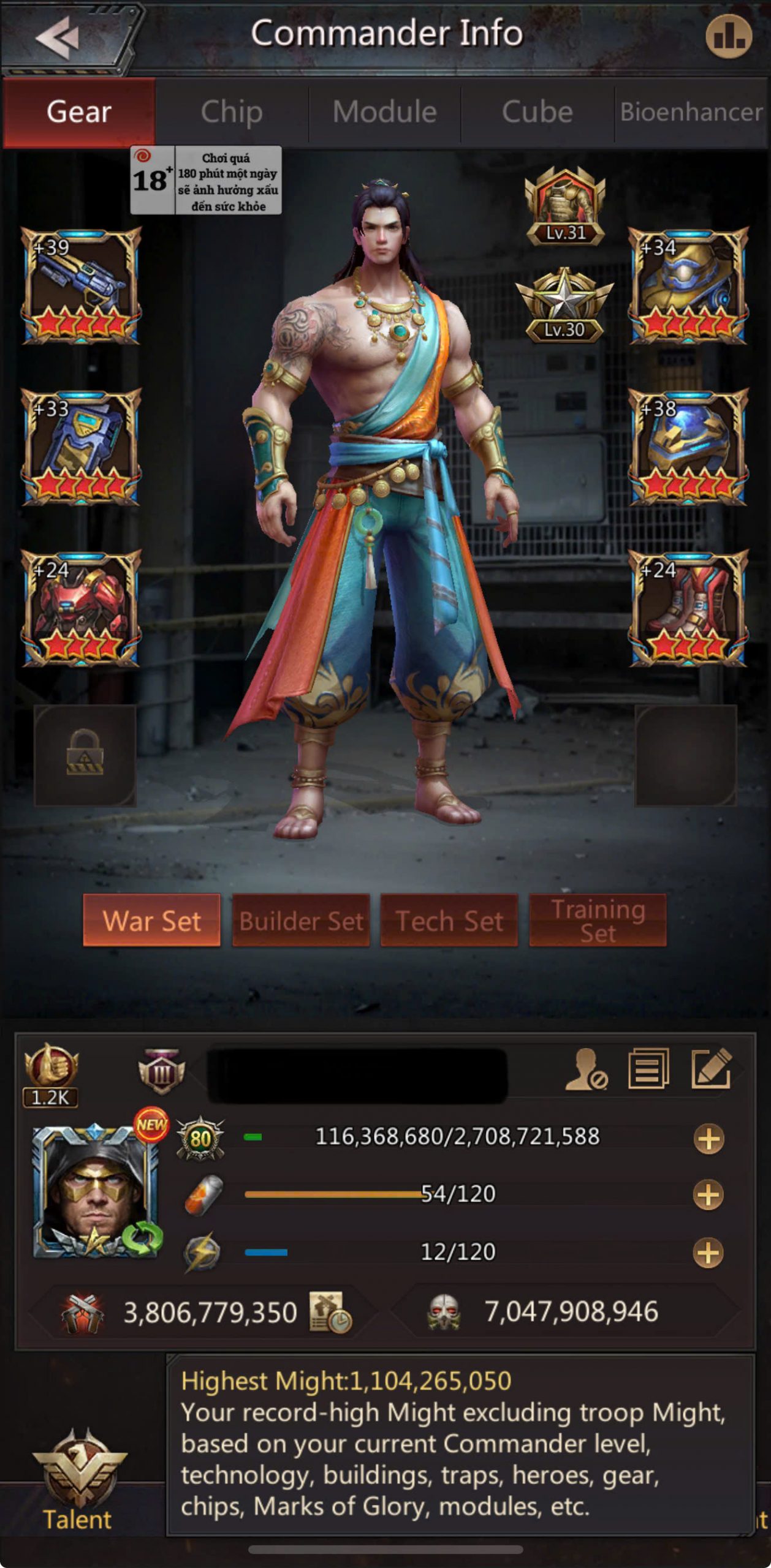Go back using the double arrow
Viewport: 771px width, 1568px height.
click(x=58, y=37)
